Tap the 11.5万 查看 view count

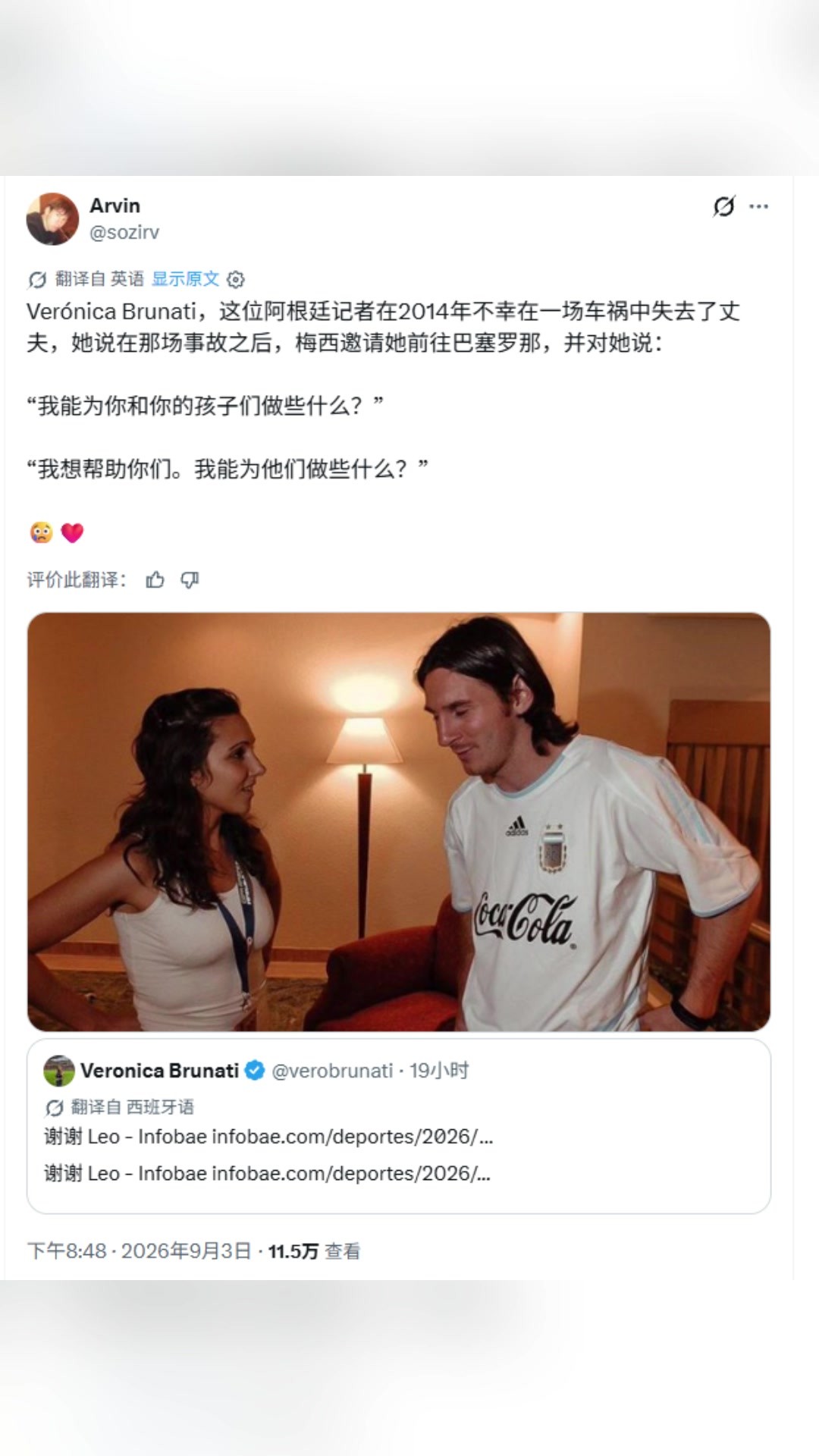coord(314,1251)
